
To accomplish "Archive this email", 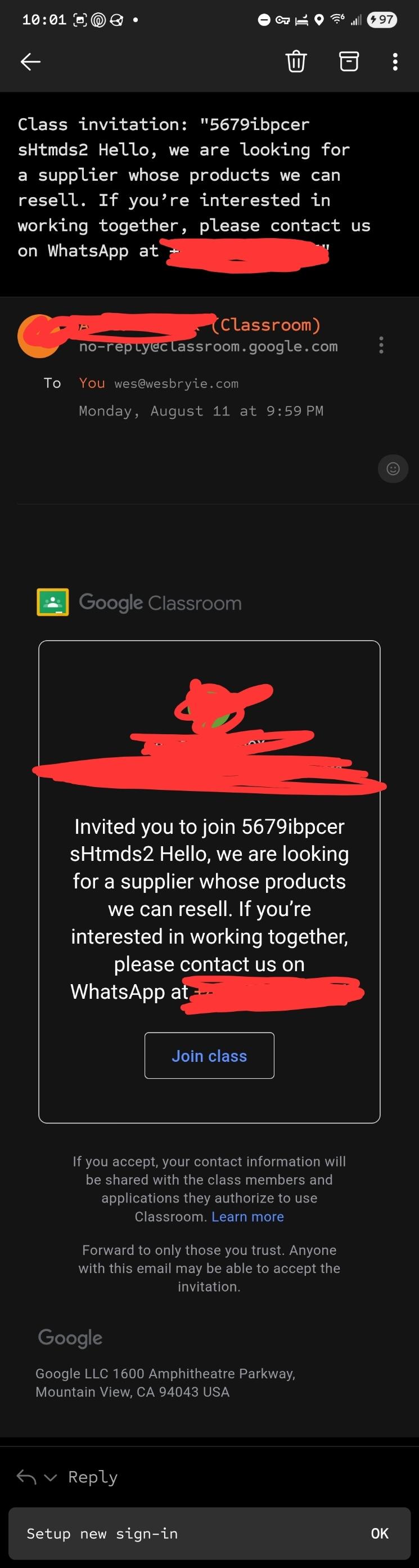I will point(349,61).
